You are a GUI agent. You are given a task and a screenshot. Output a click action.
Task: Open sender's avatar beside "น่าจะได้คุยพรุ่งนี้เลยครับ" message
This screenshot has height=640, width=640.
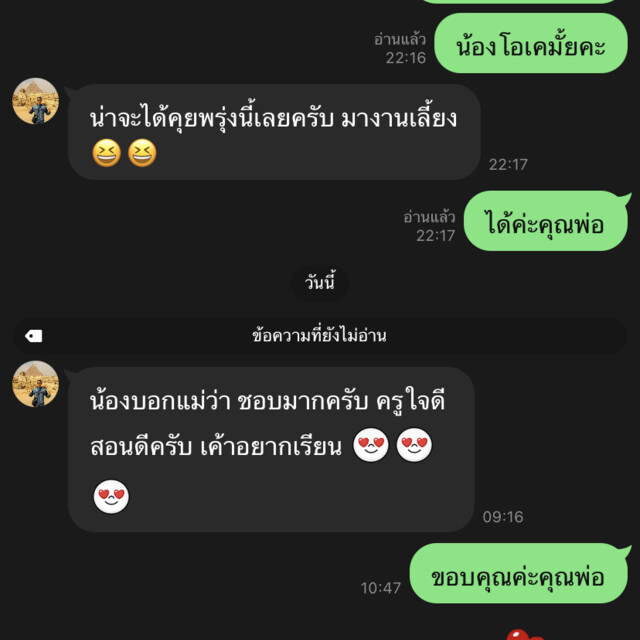tap(35, 102)
